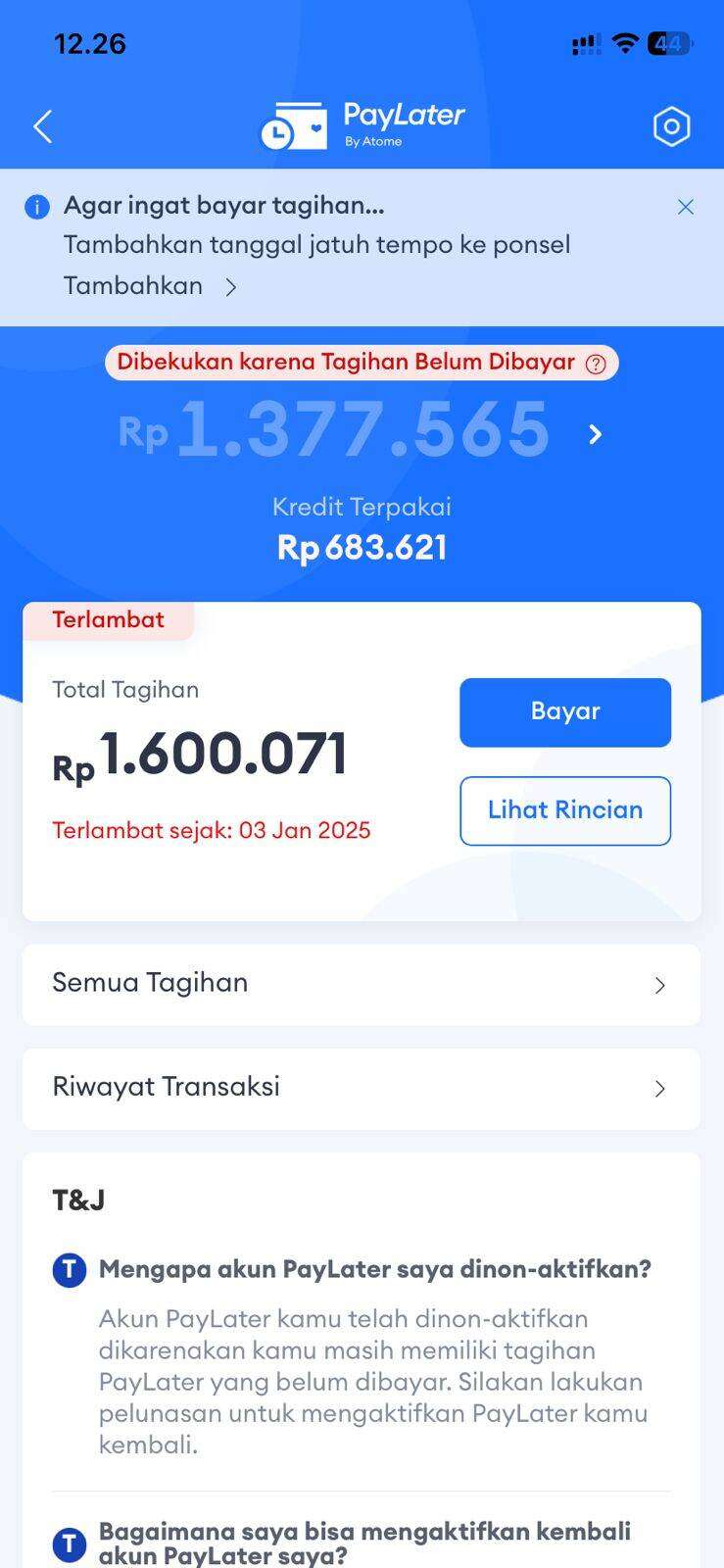
Task: Tap the cellular signal indicator
Action: click(x=585, y=42)
